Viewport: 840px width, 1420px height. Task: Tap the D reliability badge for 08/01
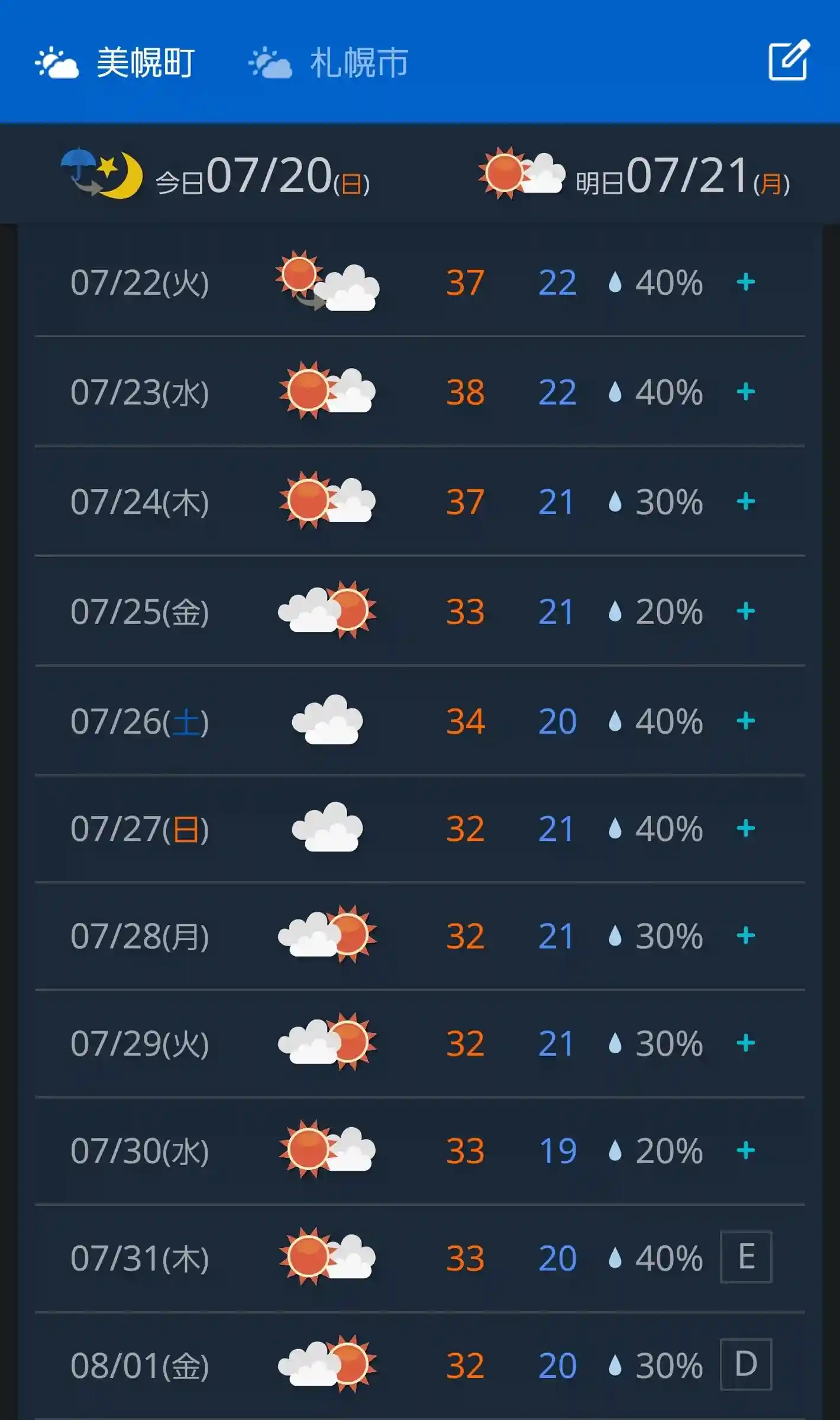(x=746, y=1364)
